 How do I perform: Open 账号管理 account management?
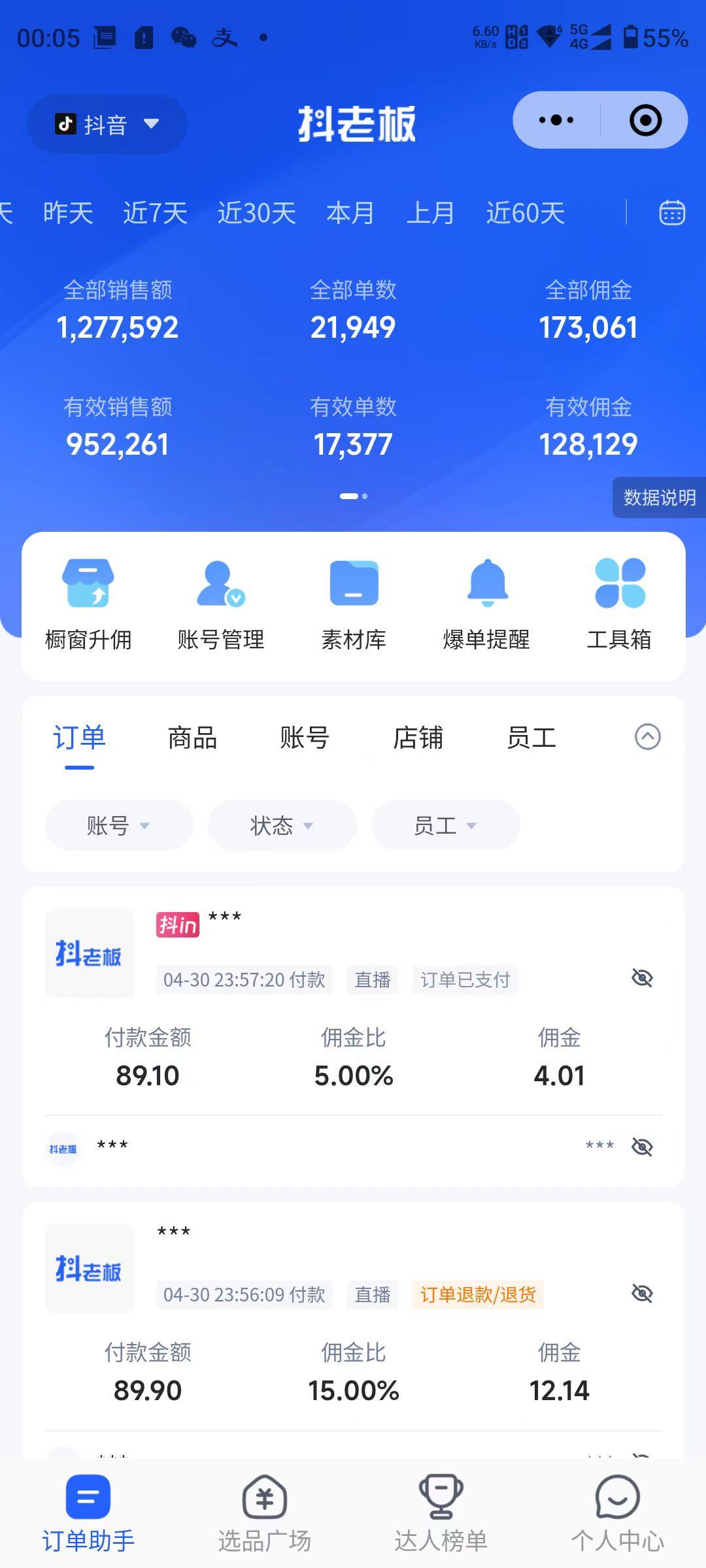click(222, 601)
